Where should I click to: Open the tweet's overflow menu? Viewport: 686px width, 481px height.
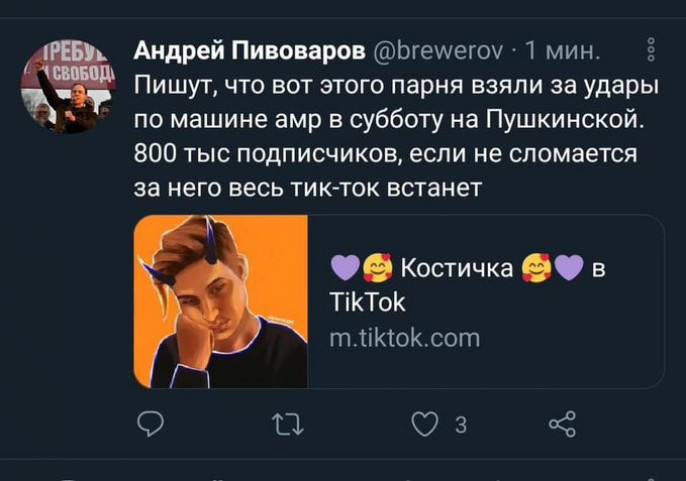coord(652,50)
